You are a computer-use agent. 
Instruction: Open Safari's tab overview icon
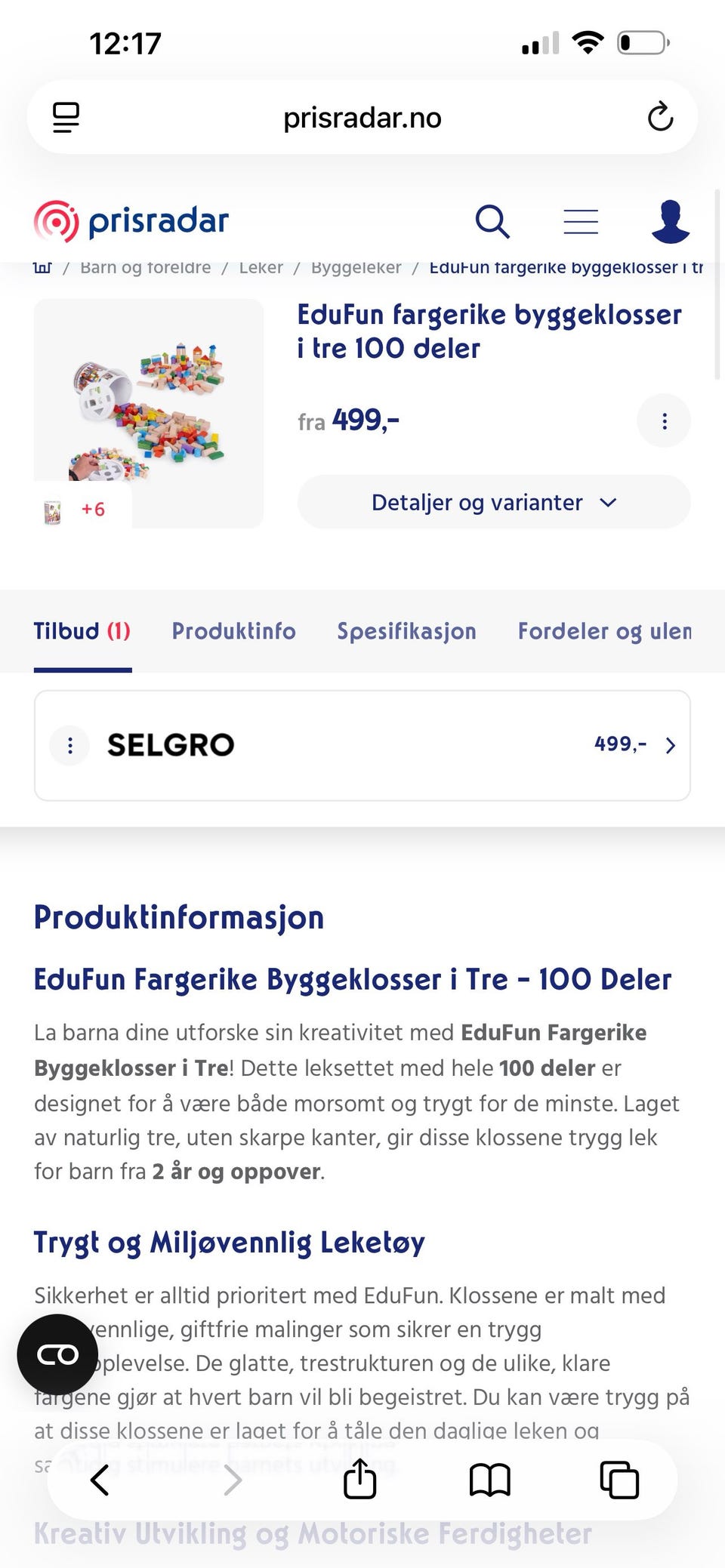(618, 1480)
